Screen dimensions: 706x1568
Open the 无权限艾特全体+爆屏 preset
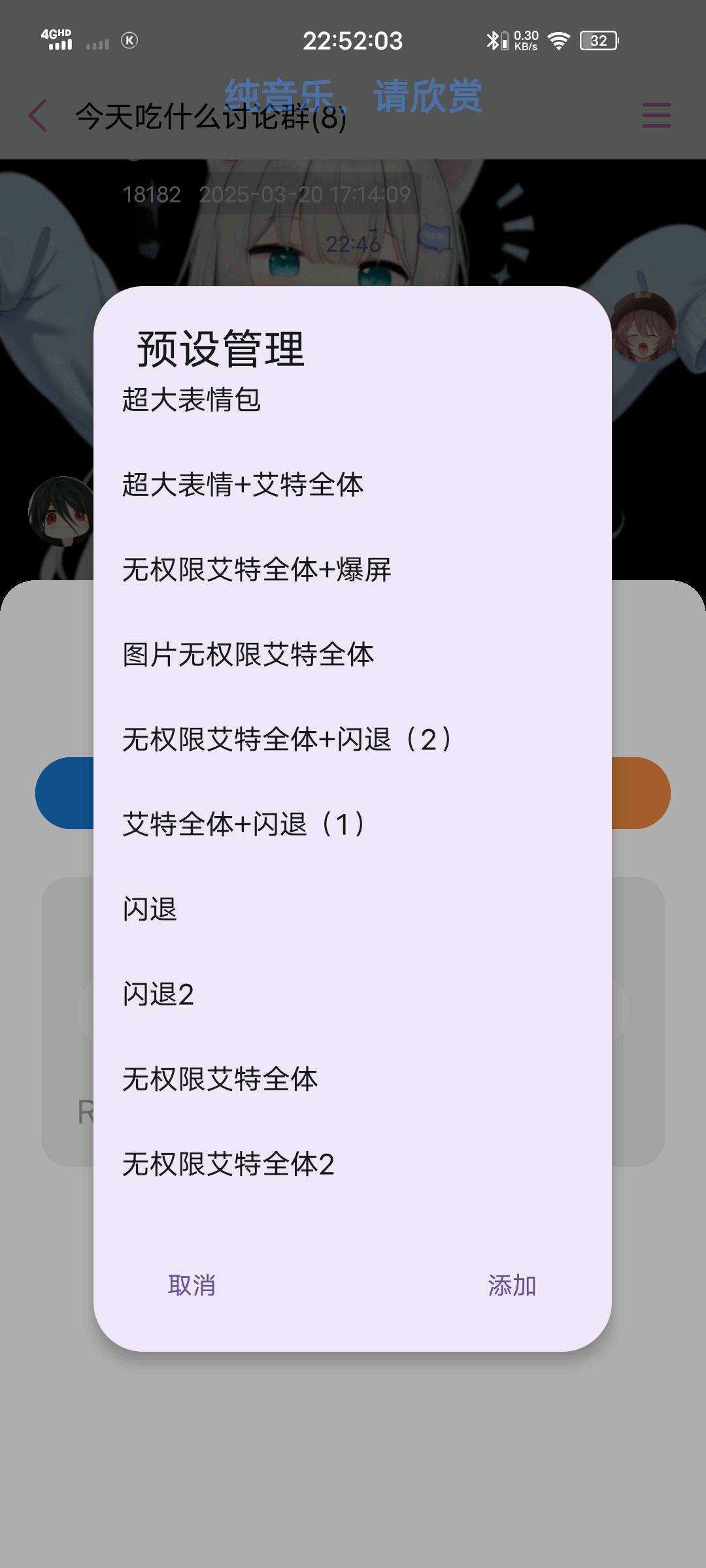[x=256, y=570]
